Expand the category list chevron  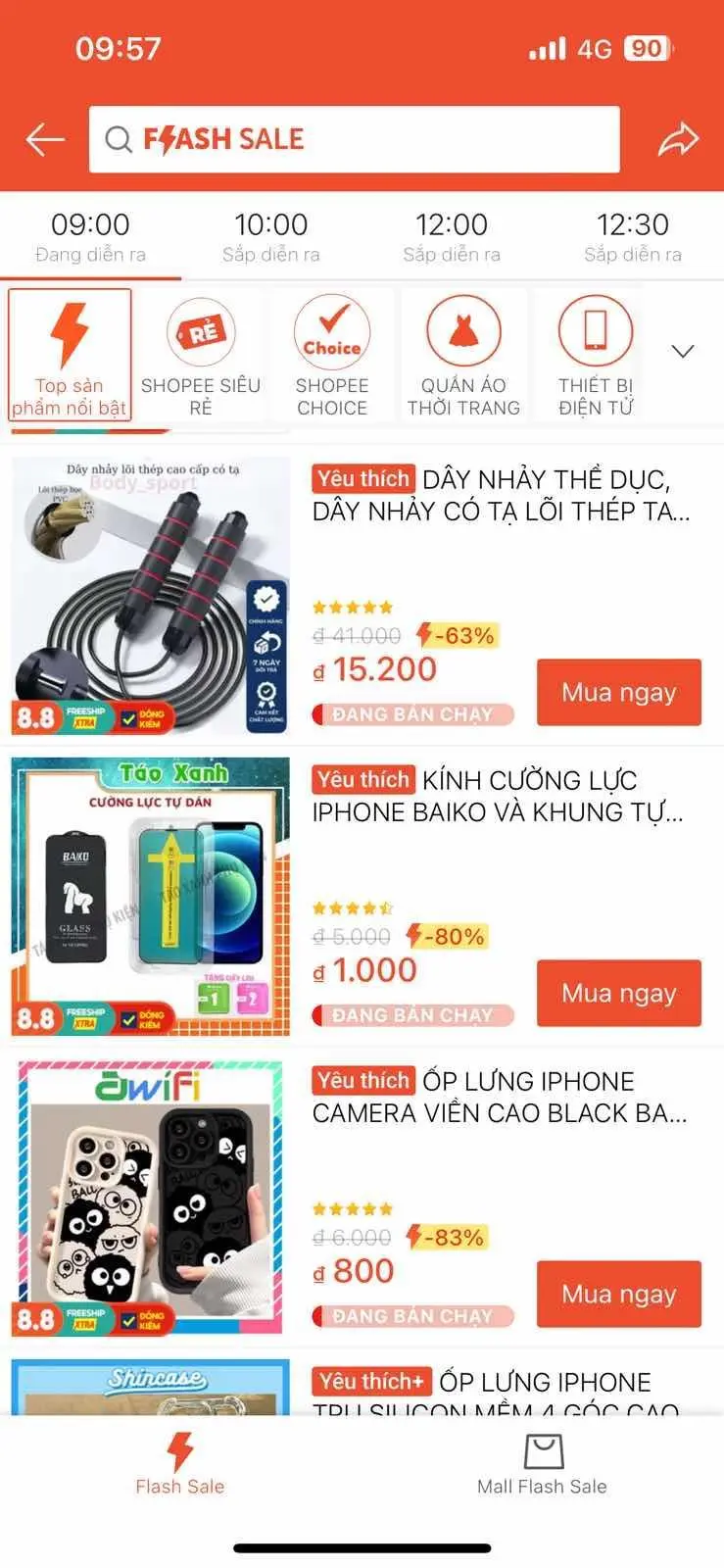[x=683, y=351]
